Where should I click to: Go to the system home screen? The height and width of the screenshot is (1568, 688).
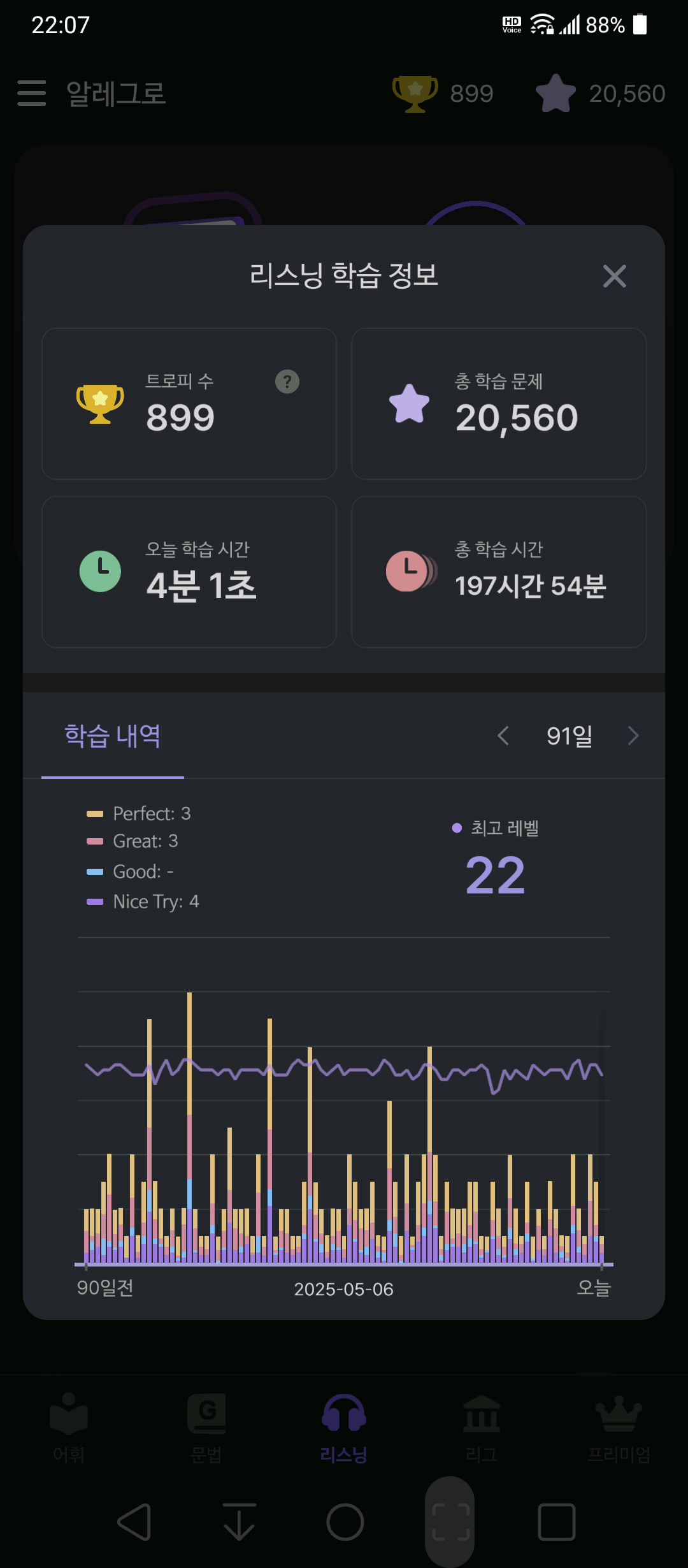pyautogui.click(x=345, y=1522)
